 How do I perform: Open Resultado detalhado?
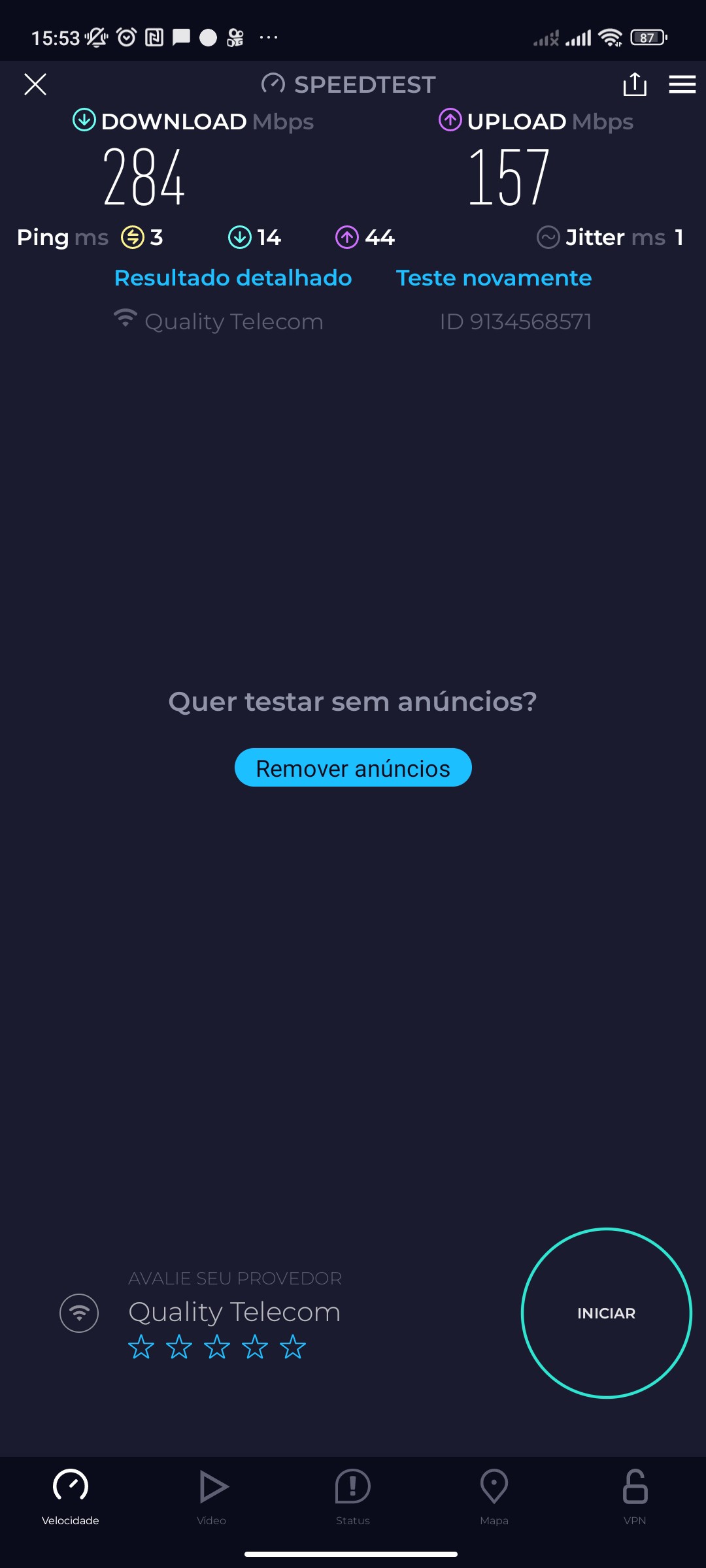pos(233,278)
